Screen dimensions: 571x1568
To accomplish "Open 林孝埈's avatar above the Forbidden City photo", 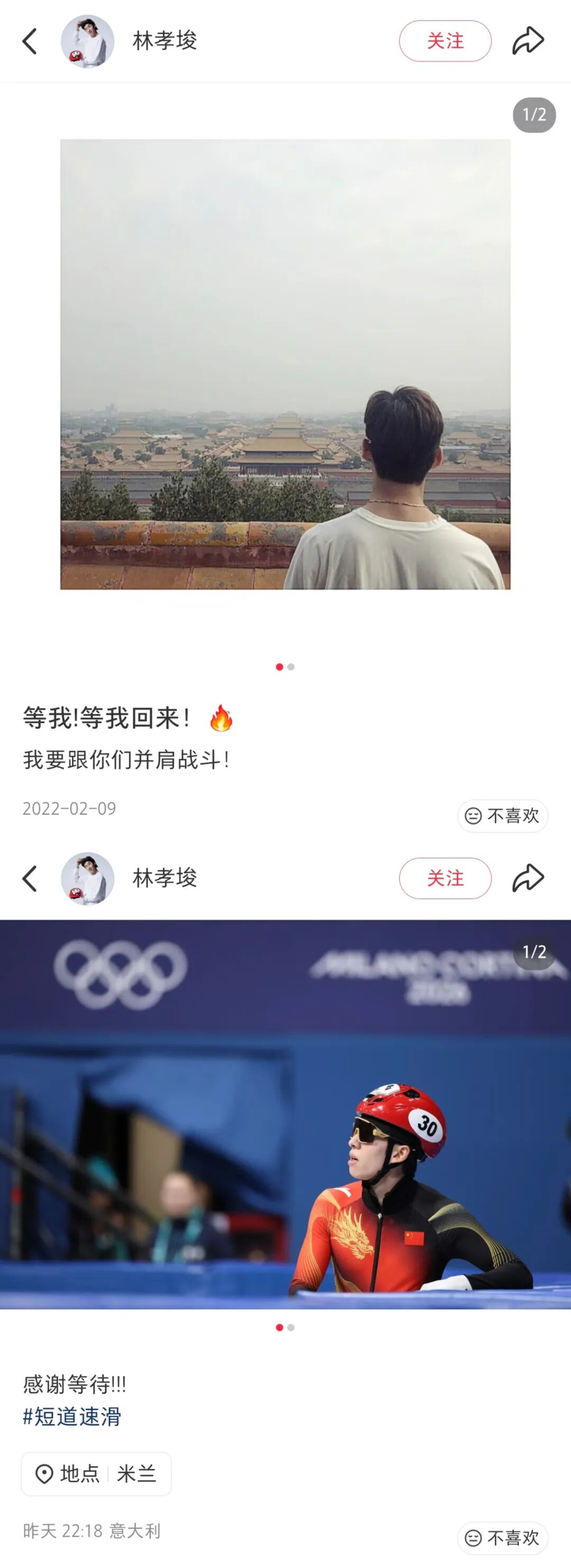I will [x=87, y=41].
